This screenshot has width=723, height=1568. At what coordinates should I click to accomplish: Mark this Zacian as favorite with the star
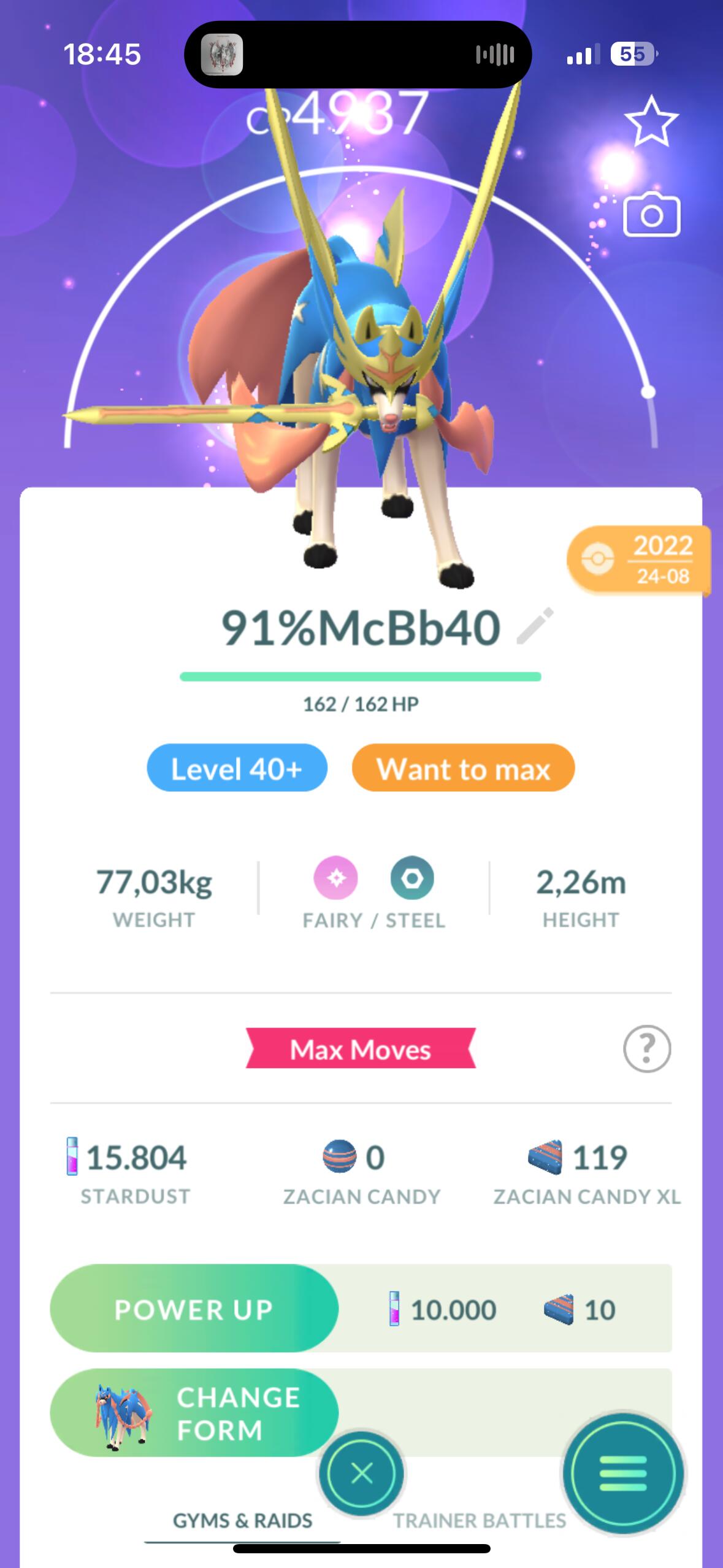tap(651, 121)
